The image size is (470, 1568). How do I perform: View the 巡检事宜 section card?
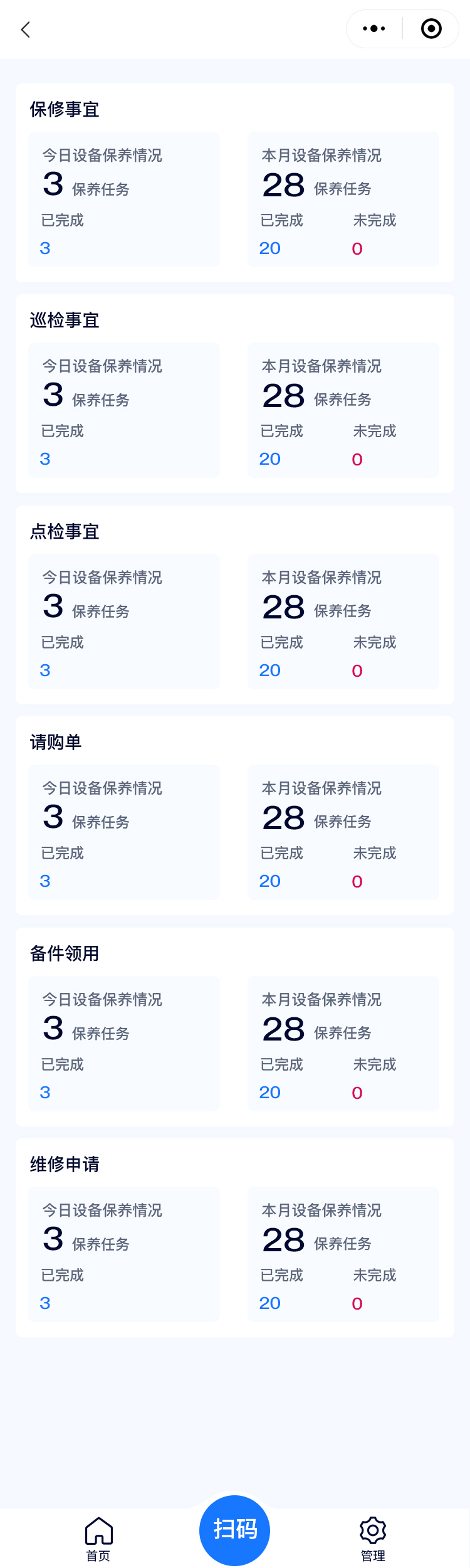coord(234,393)
